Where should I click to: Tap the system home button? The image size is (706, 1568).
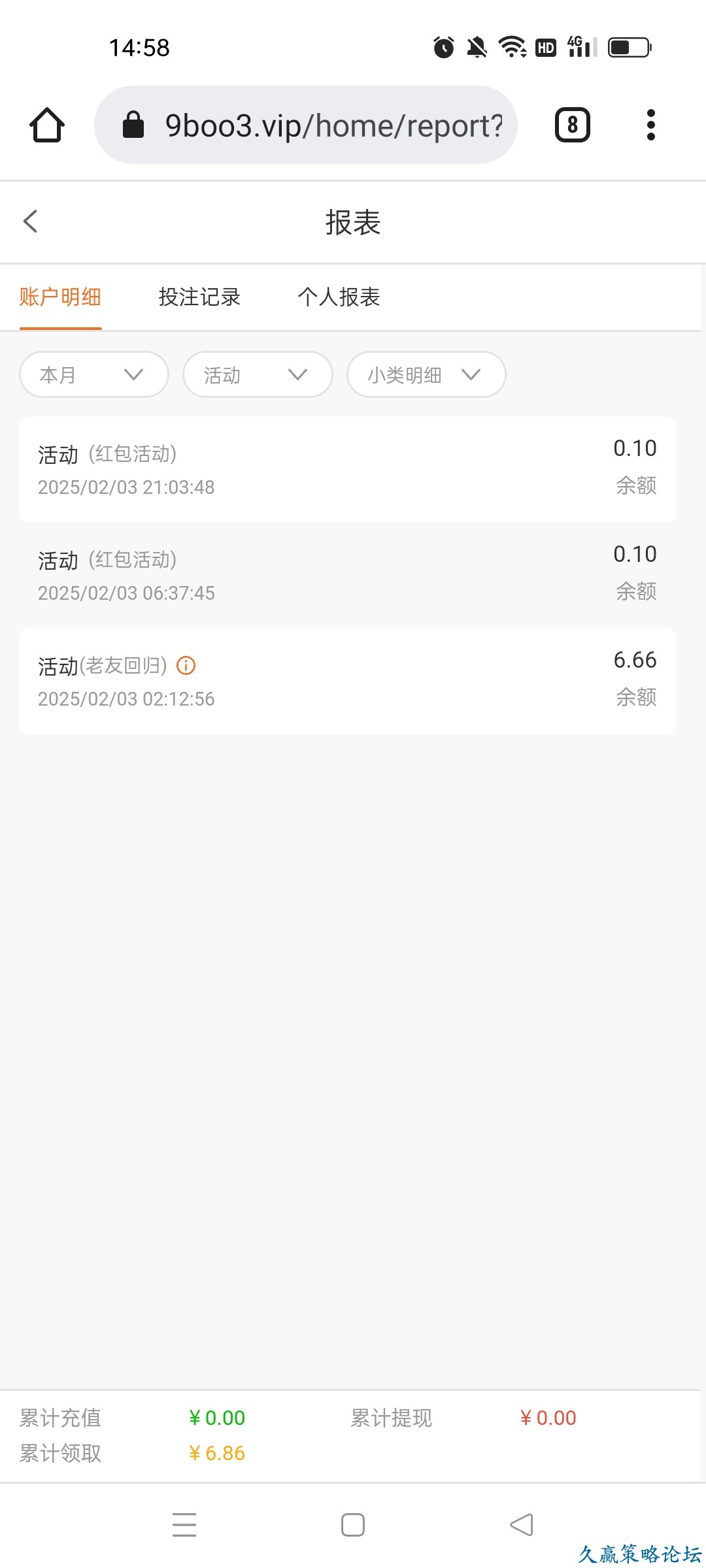[x=353, y=1525]
